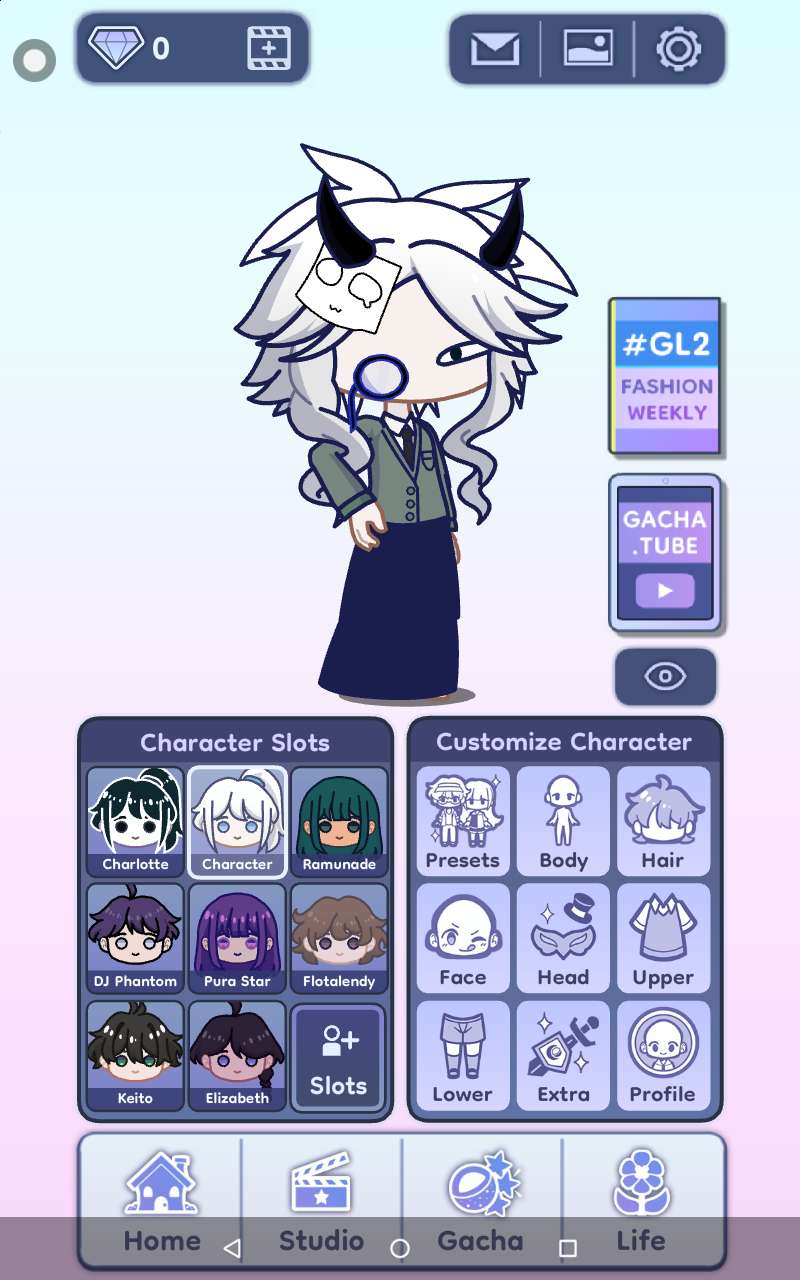Open the image gallery icon
Image resolution: width=800 pixels, height=1280 pixels.
(x=588, y=48)
